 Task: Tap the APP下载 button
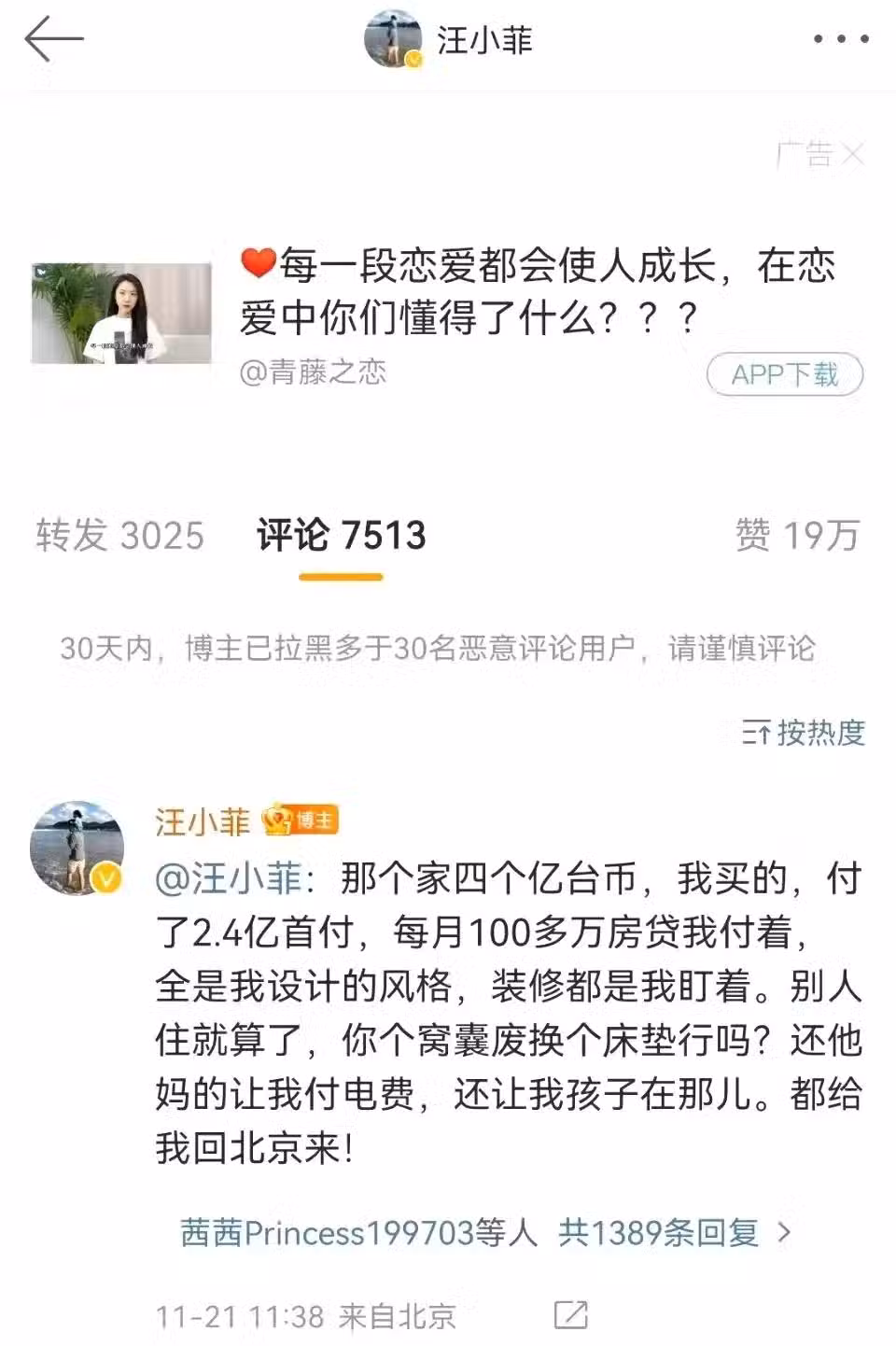[x=784, y=374]
